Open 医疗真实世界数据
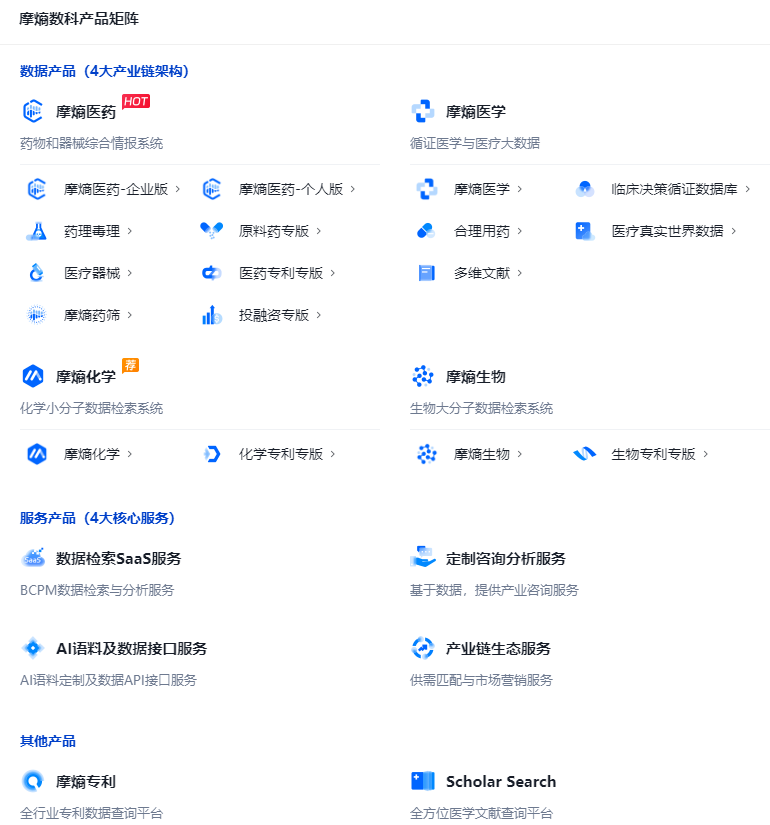This screenshot has width=770, height=825. tap(667, 231)
